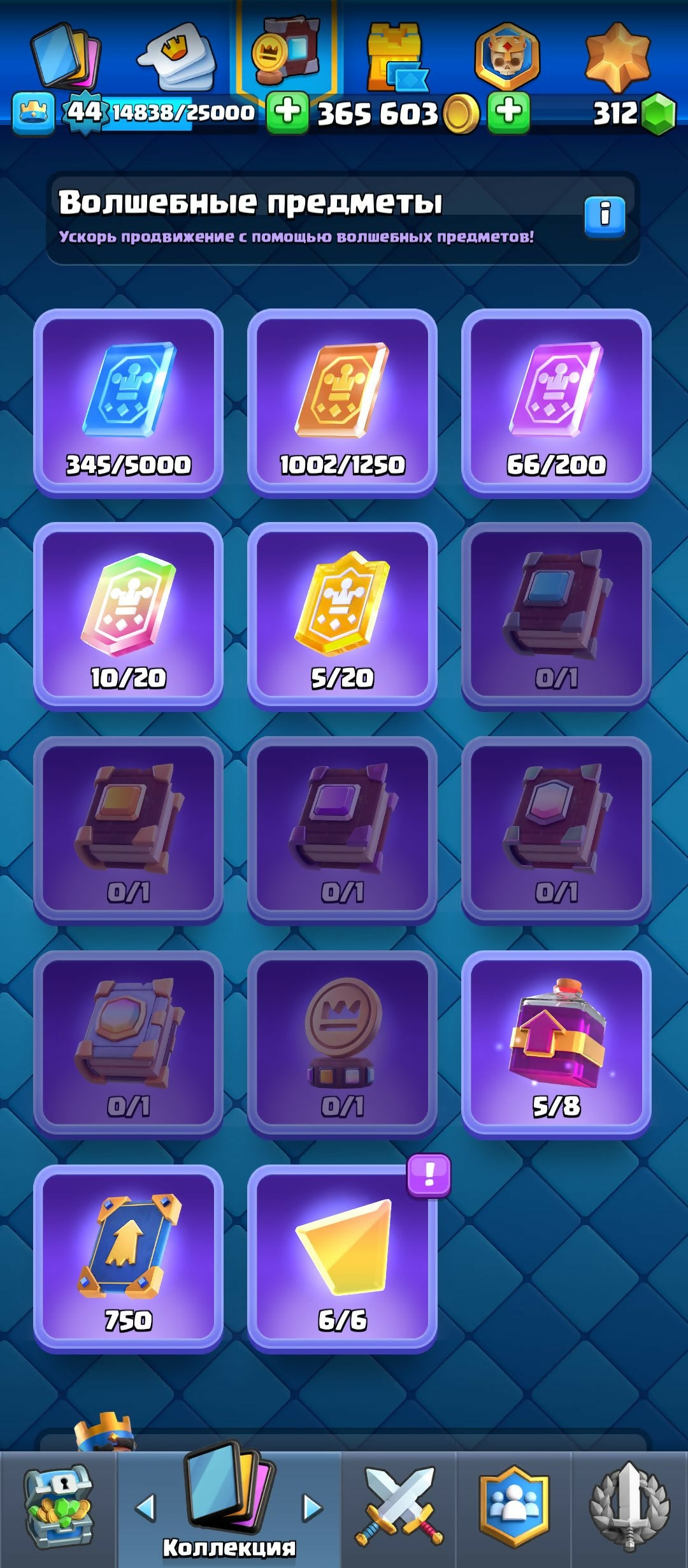Tap the left arrow beside Коллекция
Screen dimensions: 688x1568
click(146, 1508)
